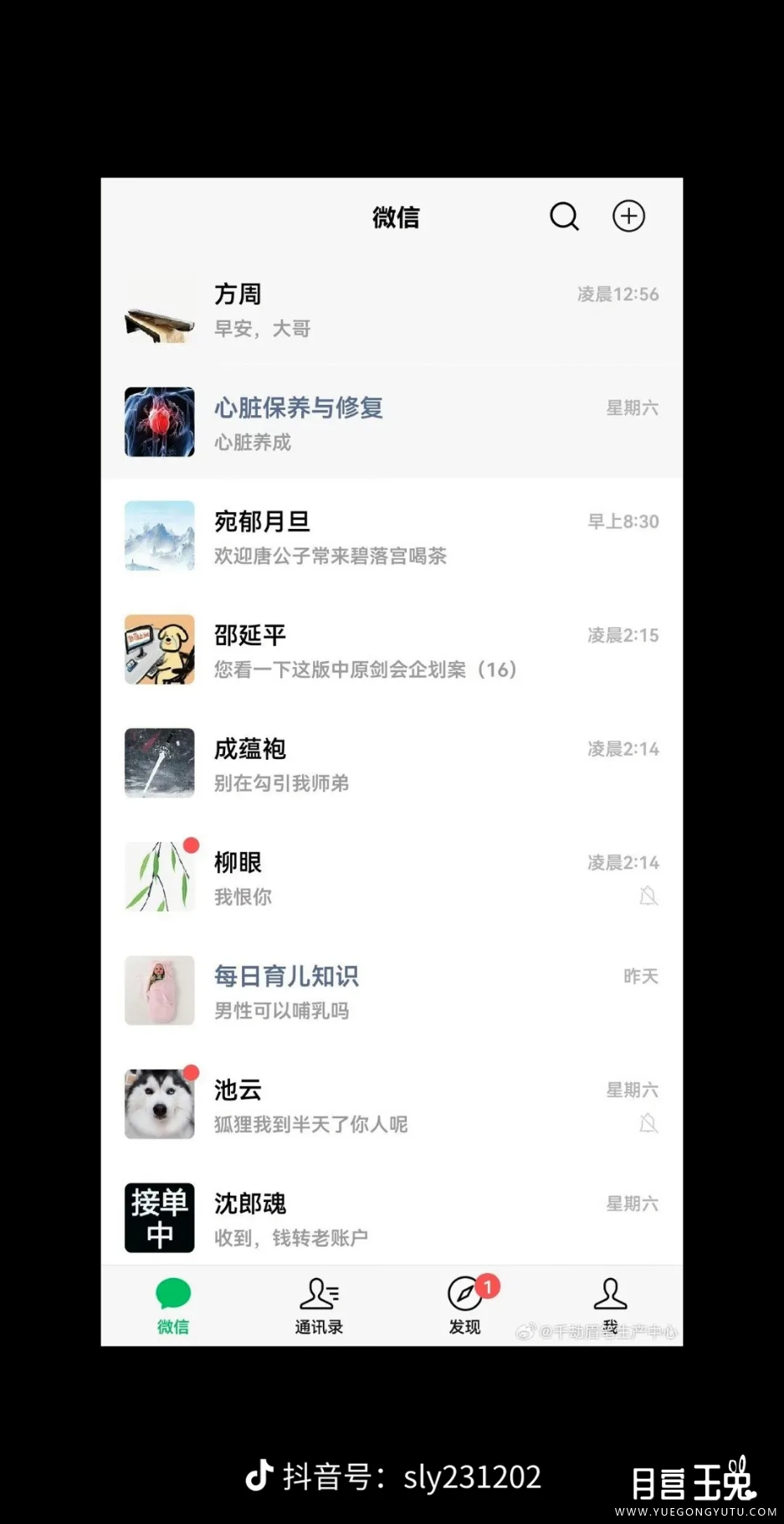Select the 微信 chats tab
This screenshot has width=784, height=1524.
pos(173,1305)
